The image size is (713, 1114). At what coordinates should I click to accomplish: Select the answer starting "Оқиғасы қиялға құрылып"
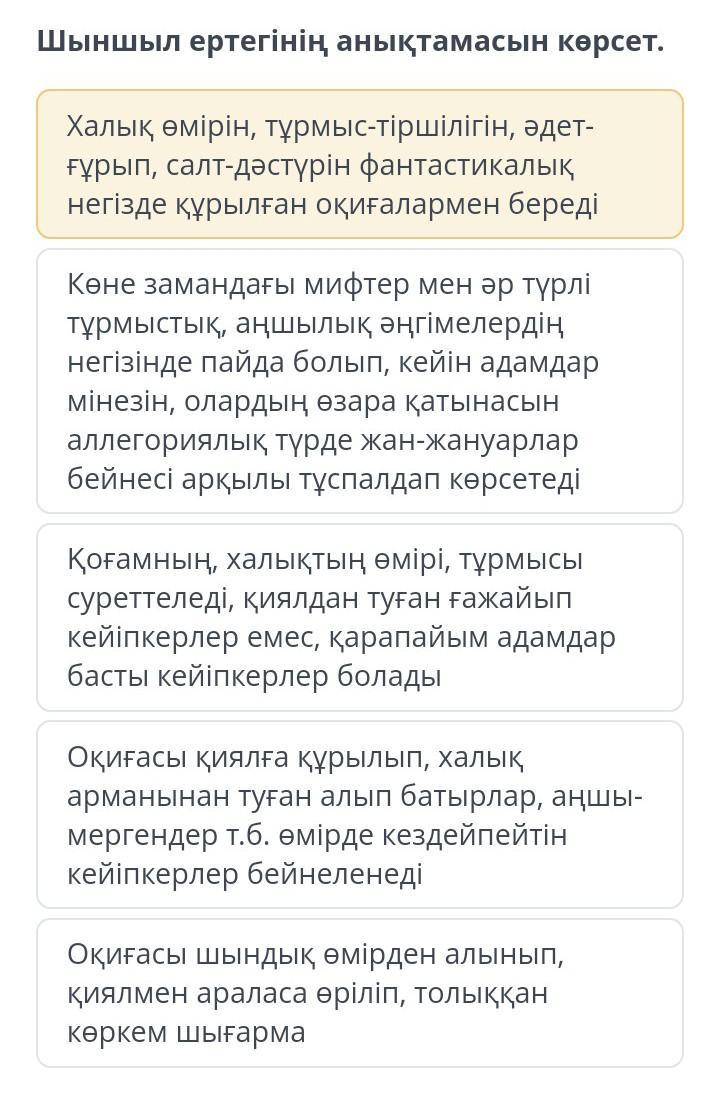point(359,814)
